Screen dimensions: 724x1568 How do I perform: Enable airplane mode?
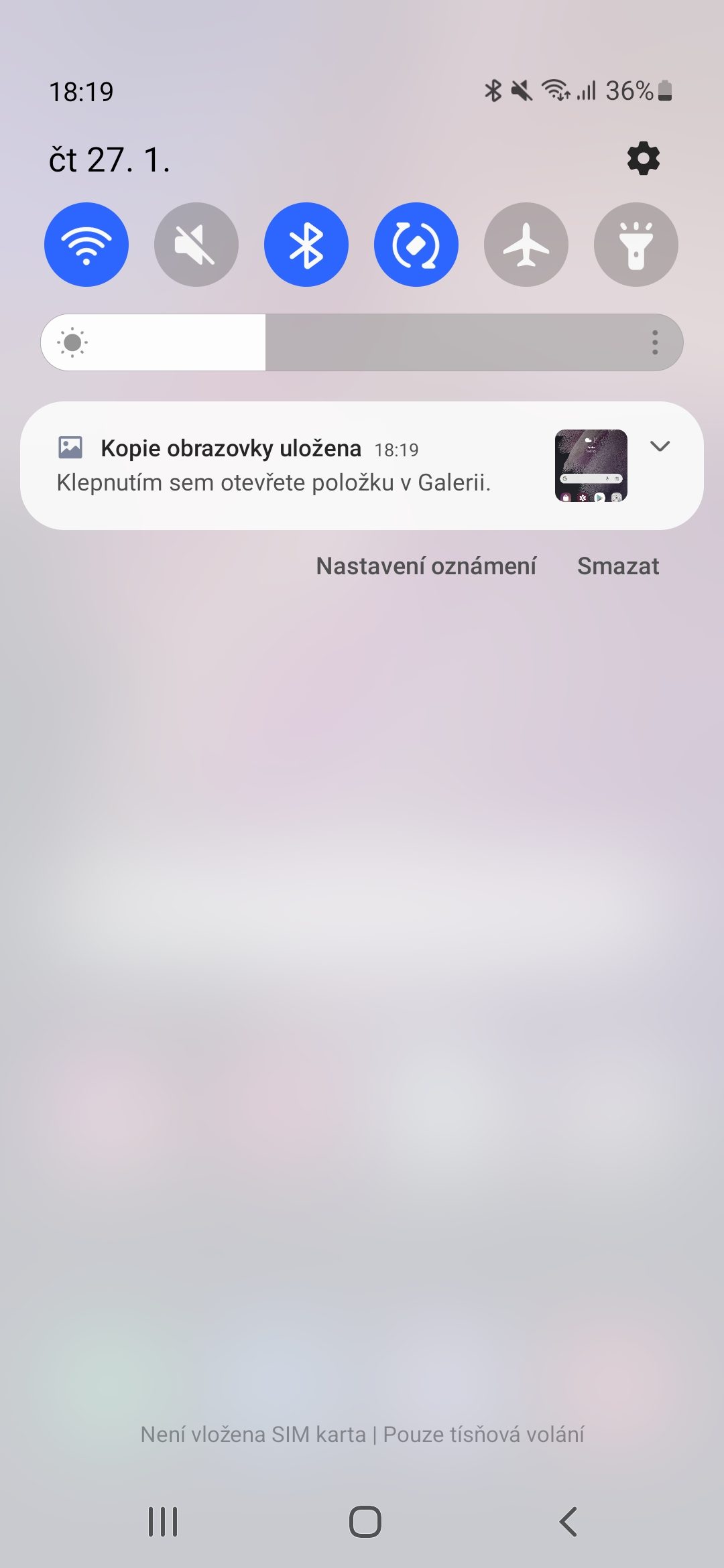526,245
